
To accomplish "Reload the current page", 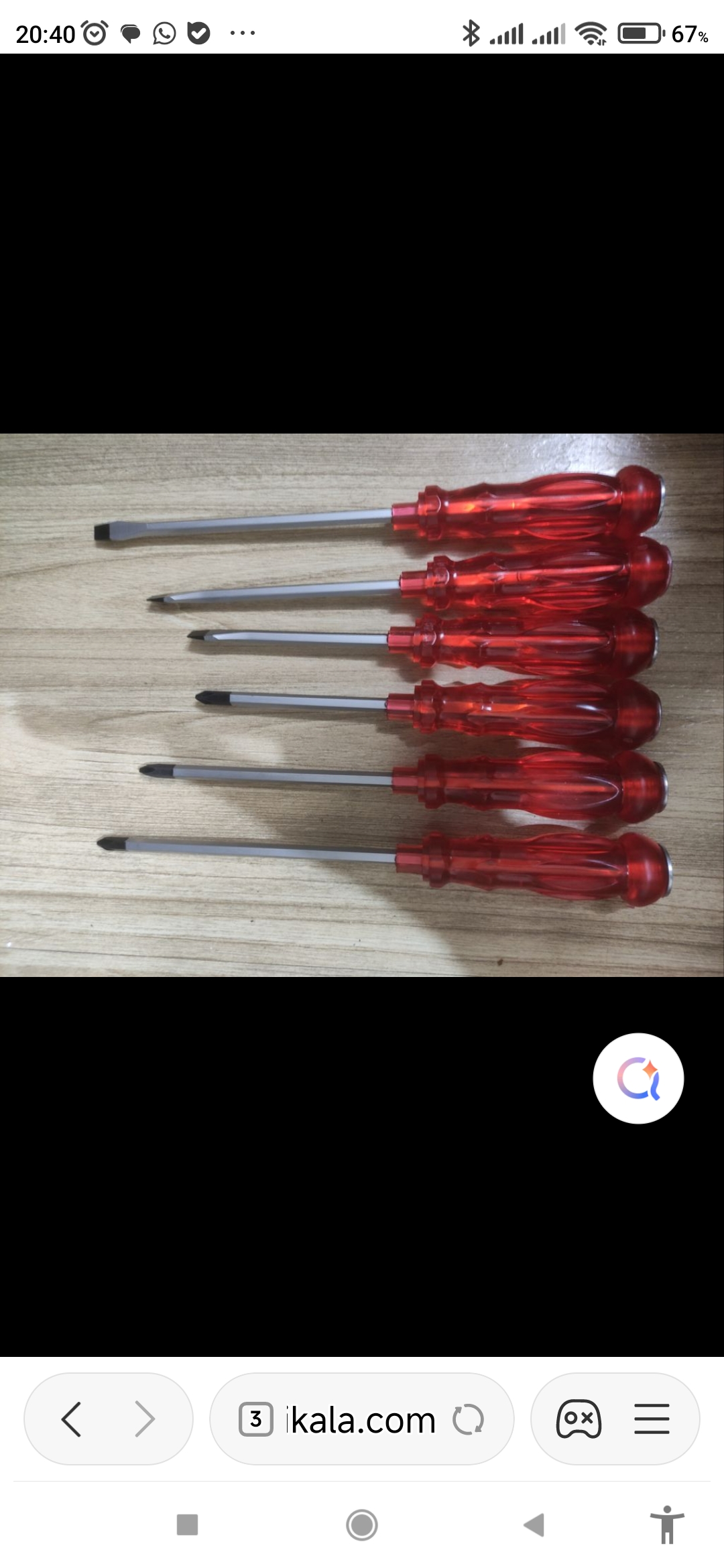I will pyautogui.click(x=468, y=1419).
